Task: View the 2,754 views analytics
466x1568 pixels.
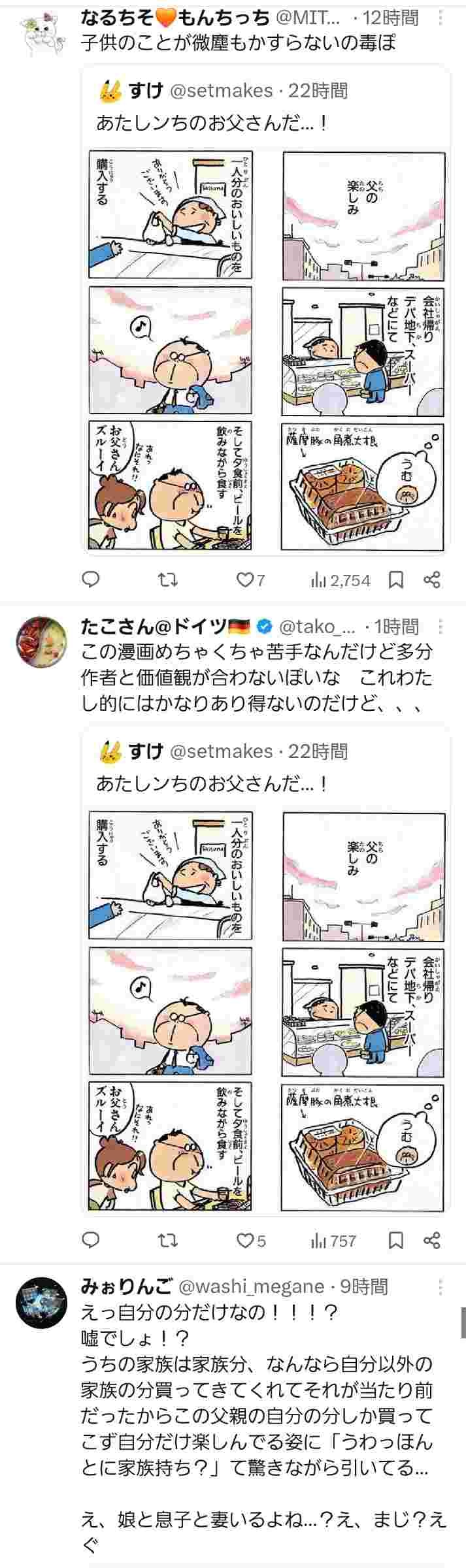Action: click(x=340, y=580)
